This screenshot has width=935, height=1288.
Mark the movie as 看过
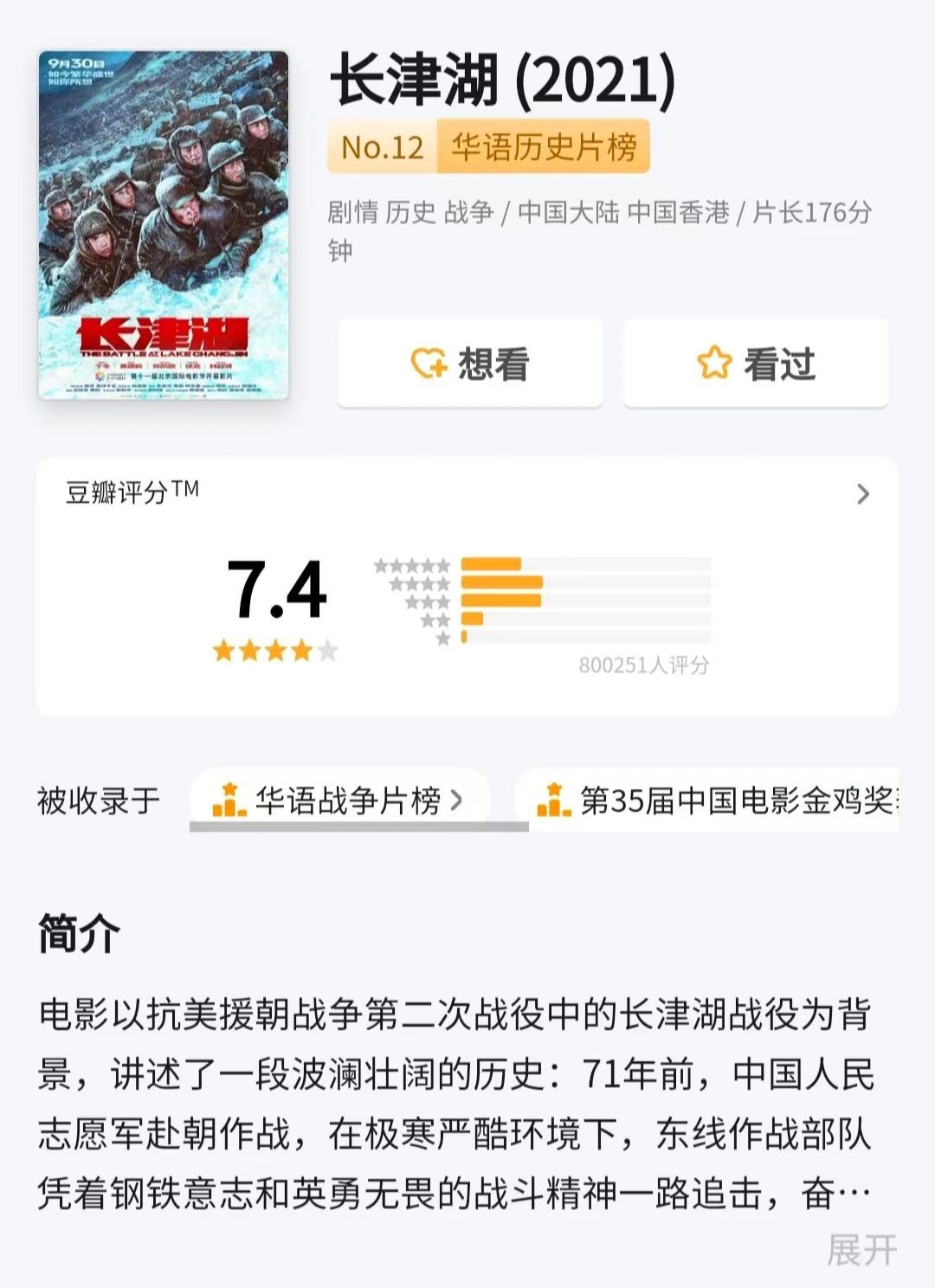click(756, 364)
